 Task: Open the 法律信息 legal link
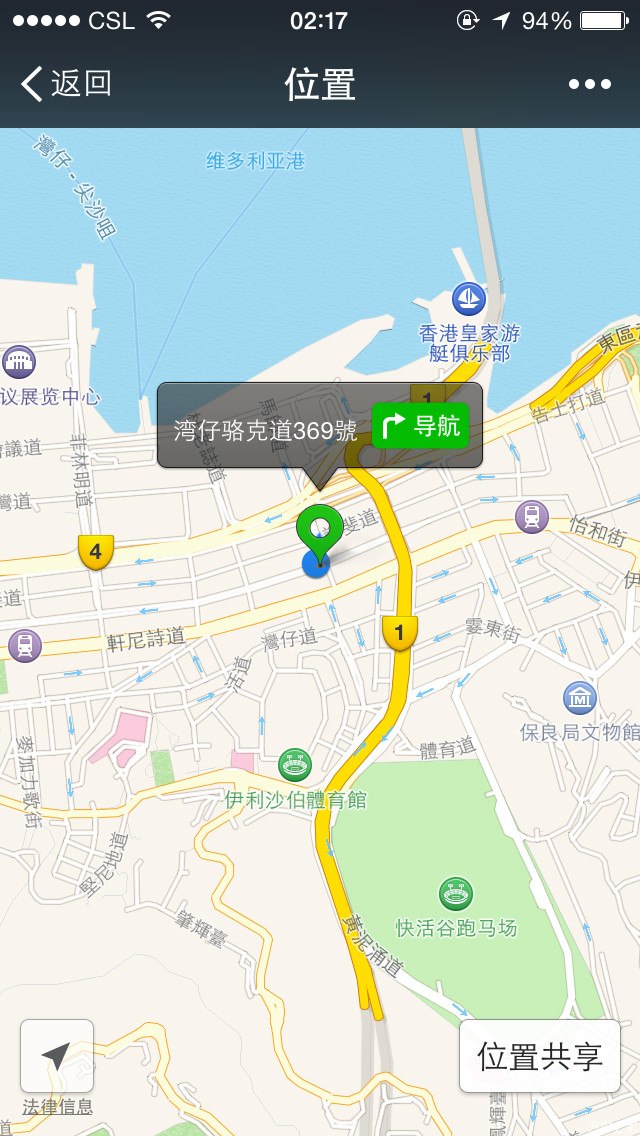(x=57, y=1107)
